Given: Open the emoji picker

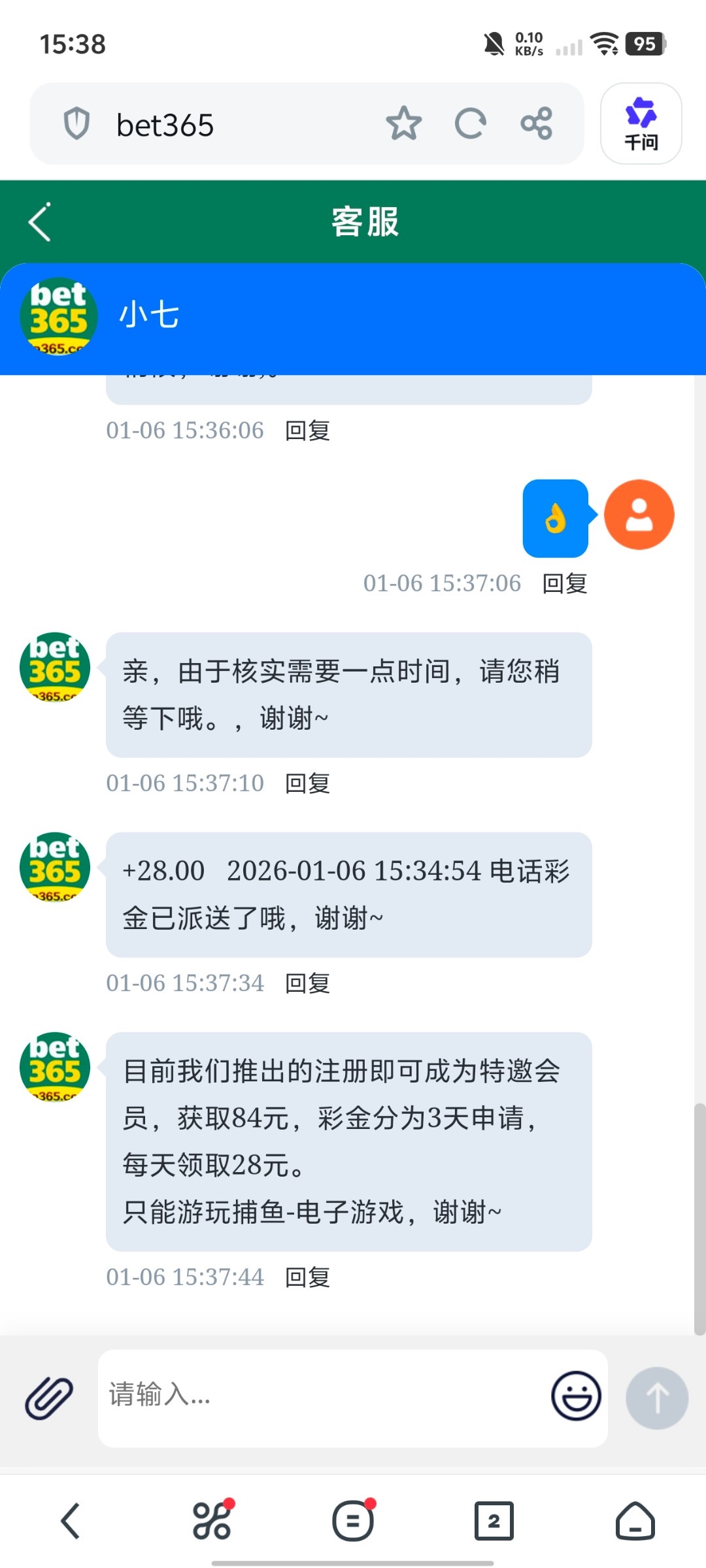Looking at the screenshot, I should coord(576,1396).
